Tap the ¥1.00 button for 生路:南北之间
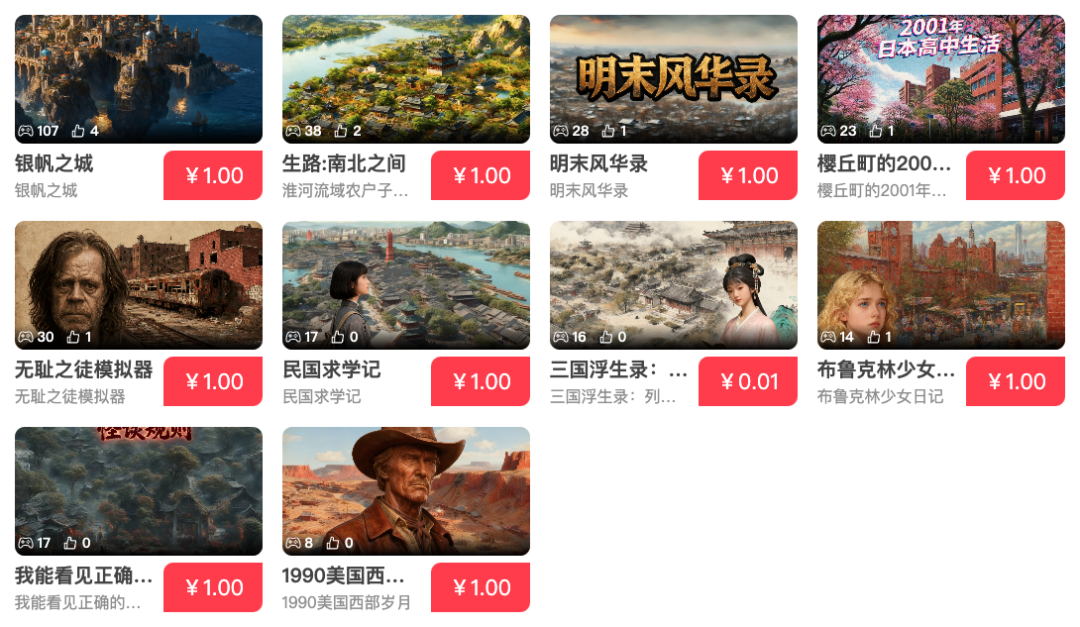The height and width of the screenshot is (627, 1080). [x=480, y=176]
